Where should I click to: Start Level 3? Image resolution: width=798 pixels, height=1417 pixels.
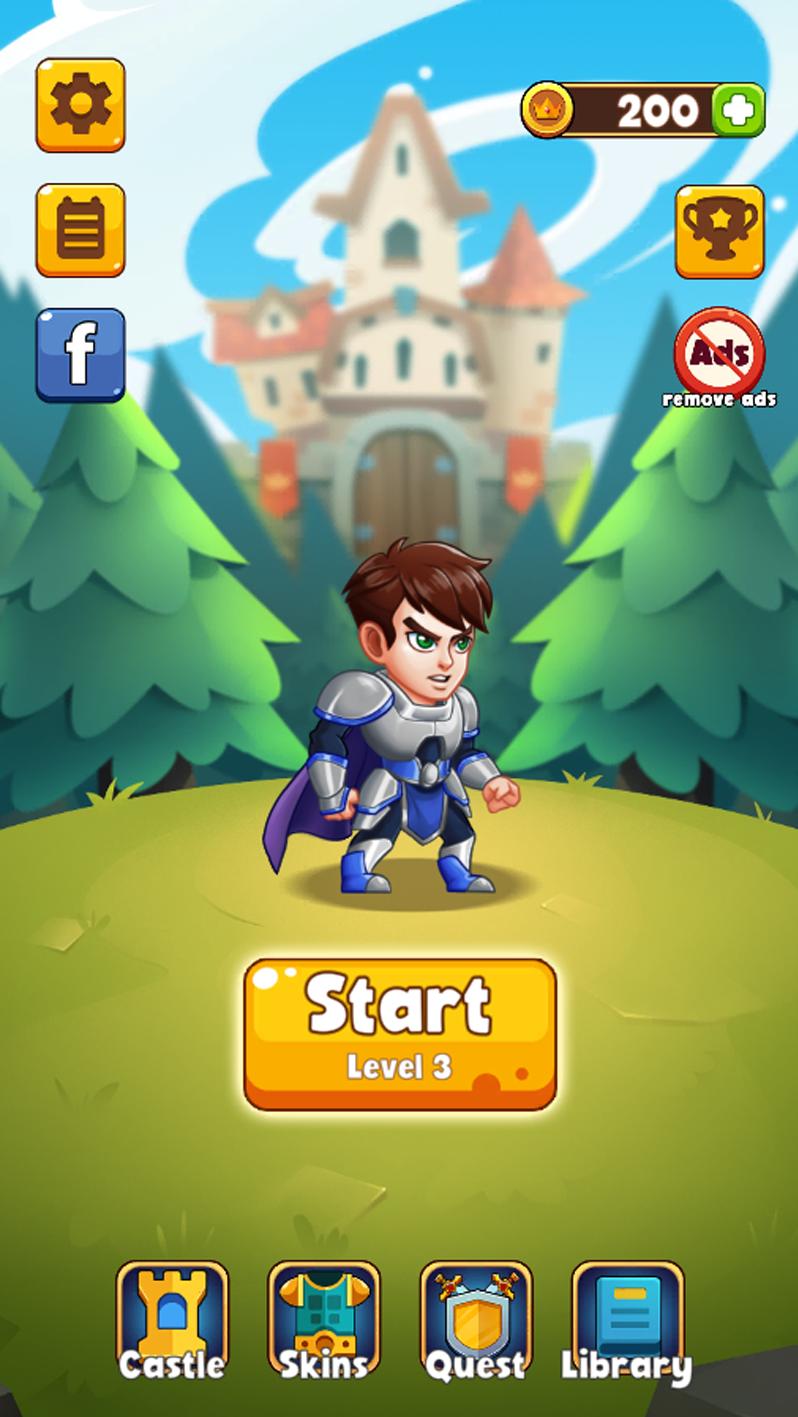tap(400, 1035)
